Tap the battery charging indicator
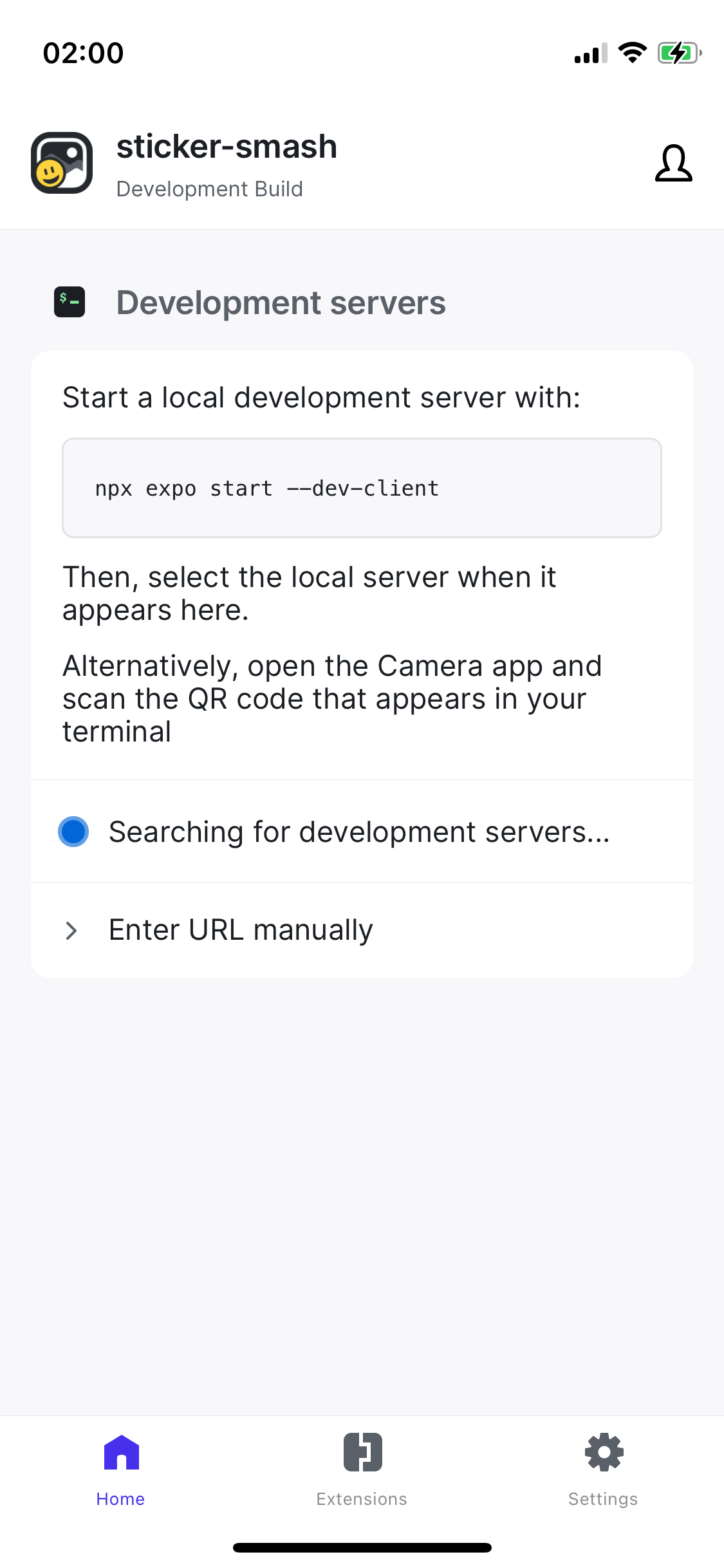Viewport: 724px width, 1568px height. pyautogui.click(x=678, y=53)
